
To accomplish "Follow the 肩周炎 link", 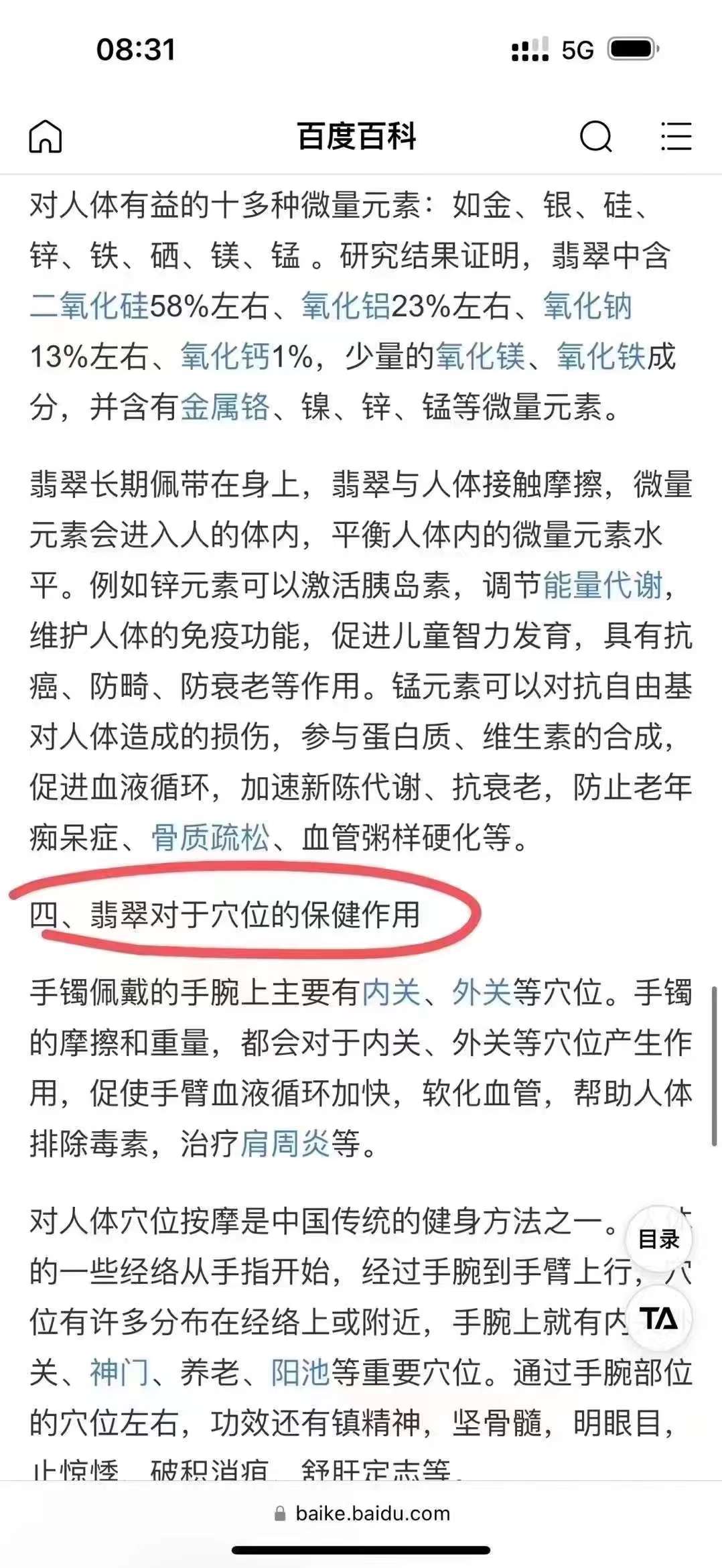I will pos(285,1144).
